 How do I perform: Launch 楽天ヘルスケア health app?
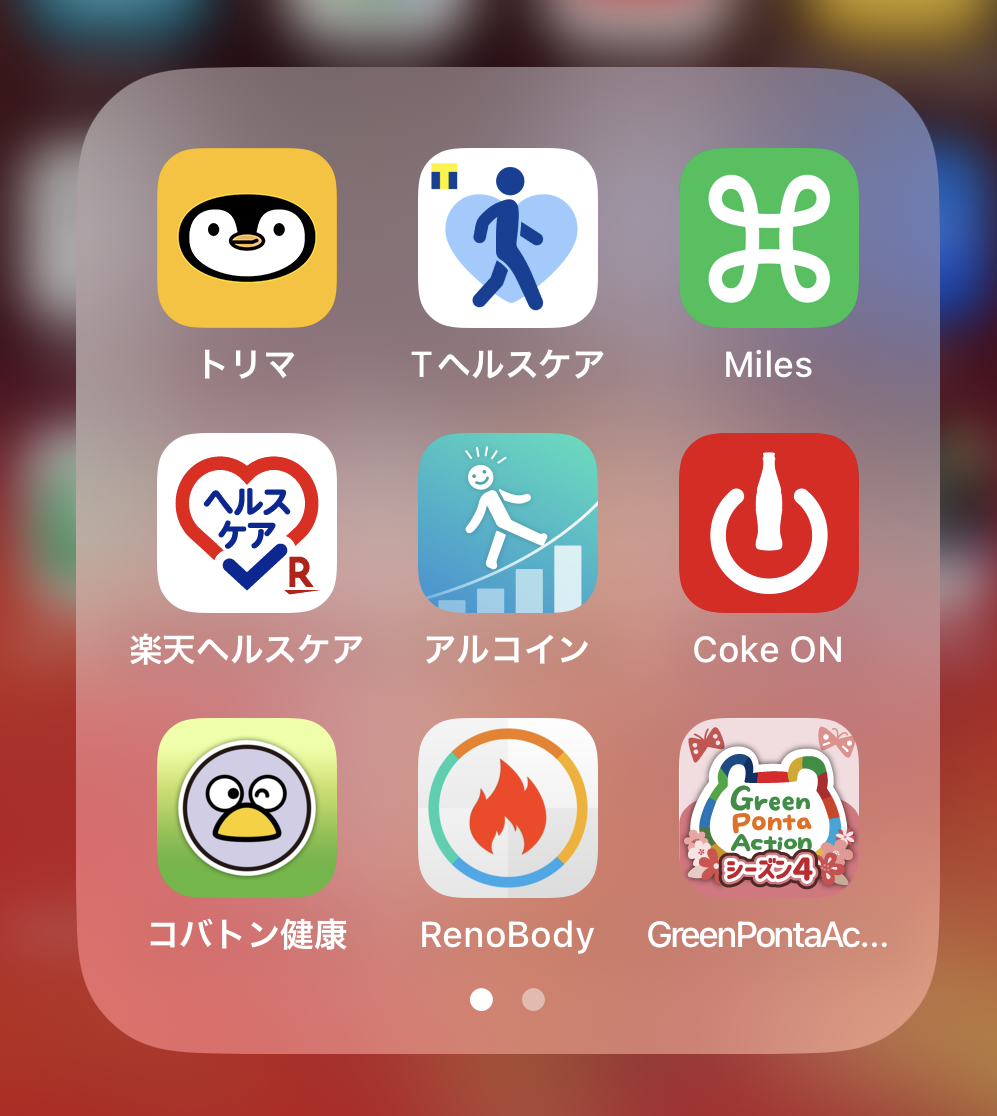(247, 522)
